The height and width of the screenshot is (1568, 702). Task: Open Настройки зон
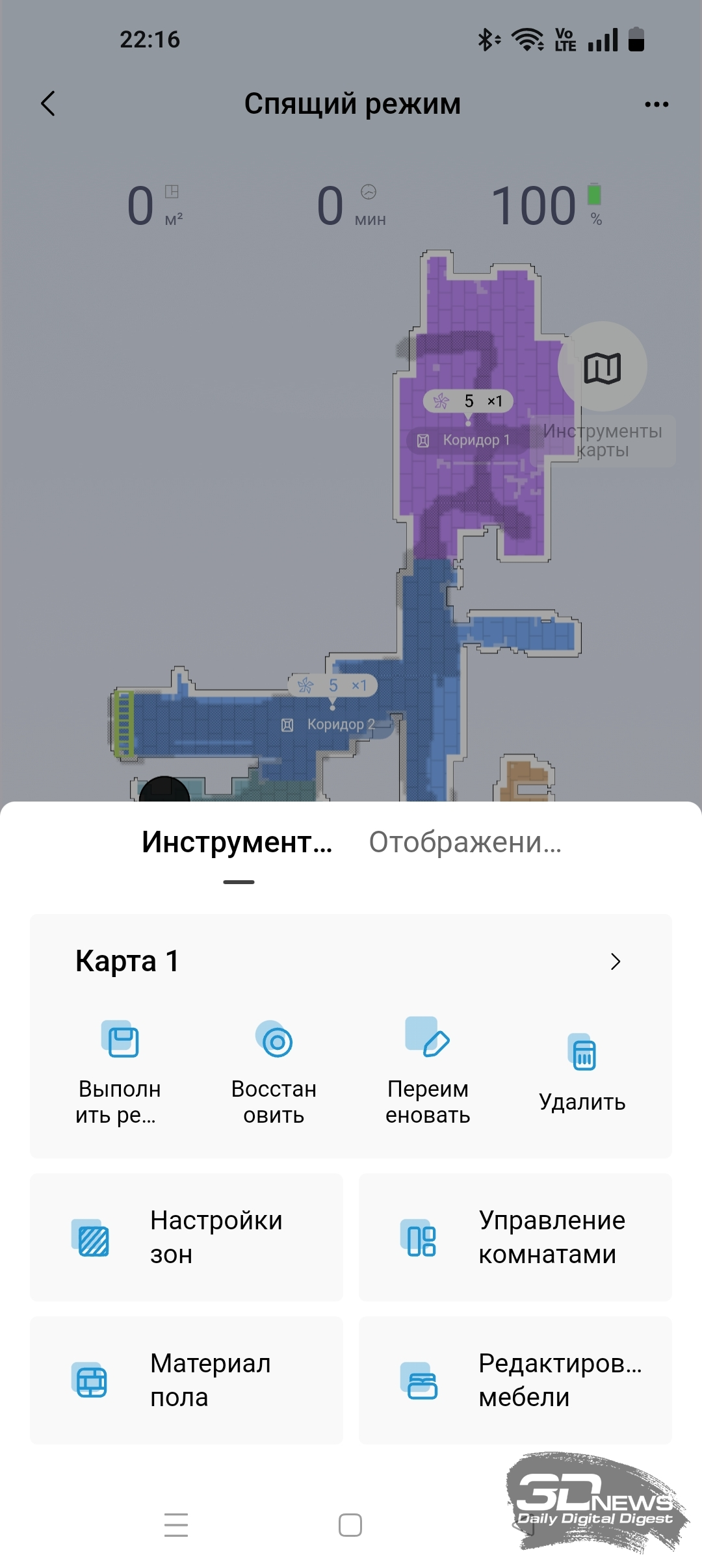pos(187,1237)
